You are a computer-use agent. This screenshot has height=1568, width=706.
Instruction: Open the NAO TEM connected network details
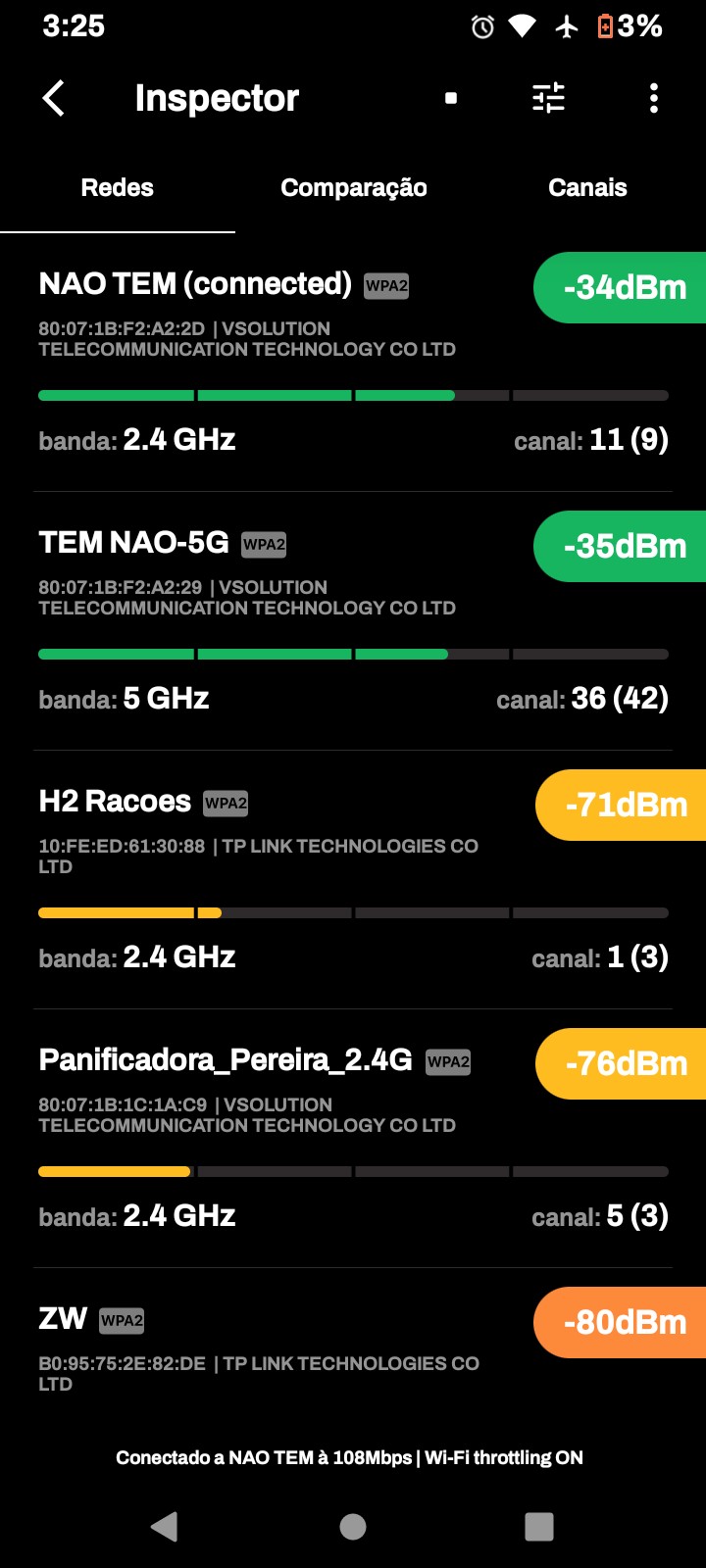[294, 363]
